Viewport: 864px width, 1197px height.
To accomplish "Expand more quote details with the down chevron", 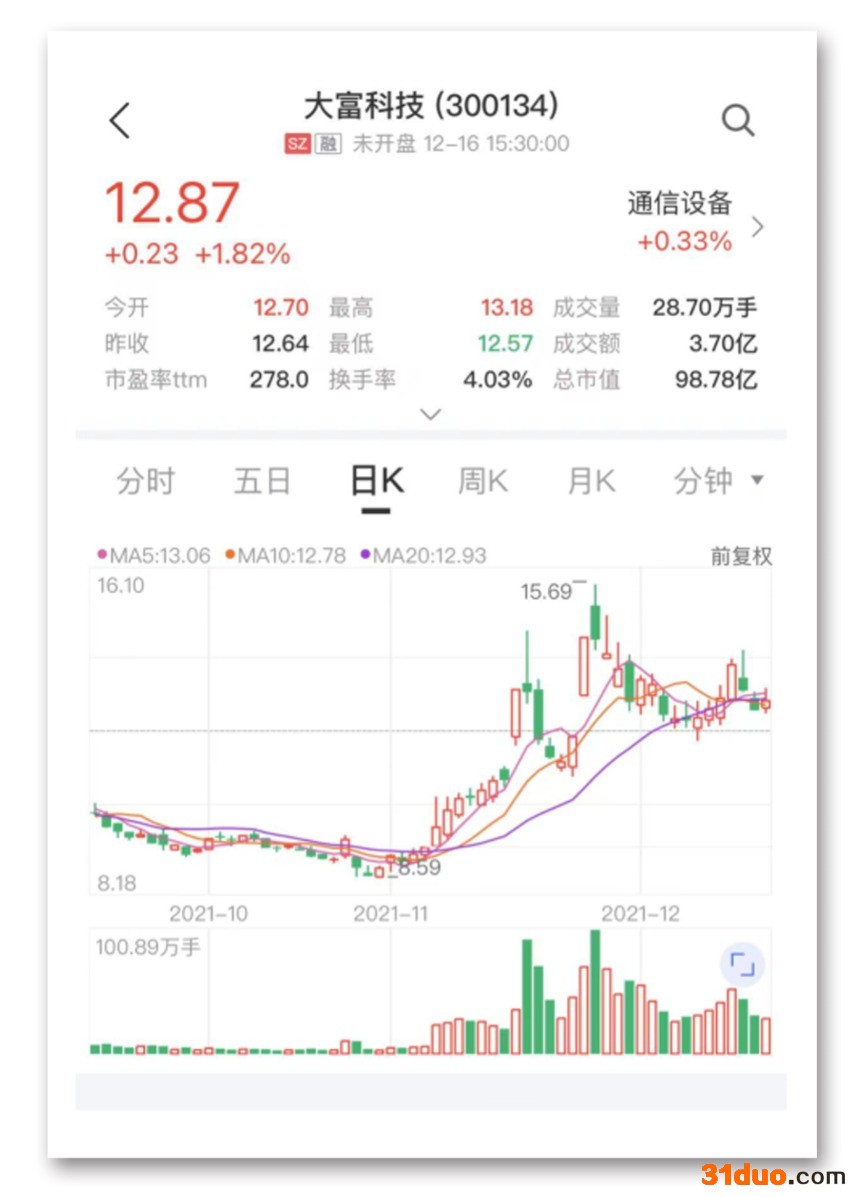I will 430,414.
